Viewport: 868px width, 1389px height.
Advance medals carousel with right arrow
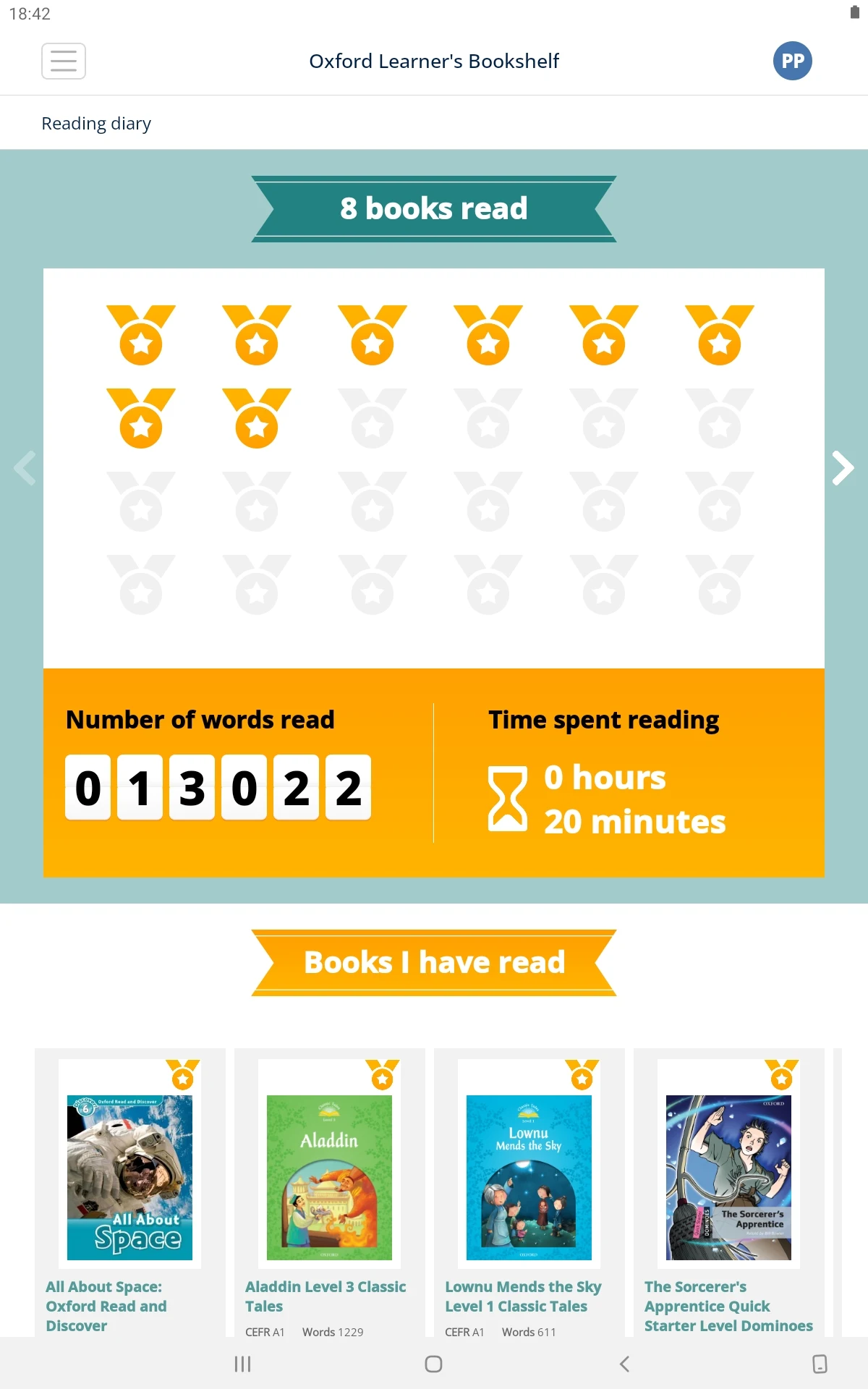point(842,468)
